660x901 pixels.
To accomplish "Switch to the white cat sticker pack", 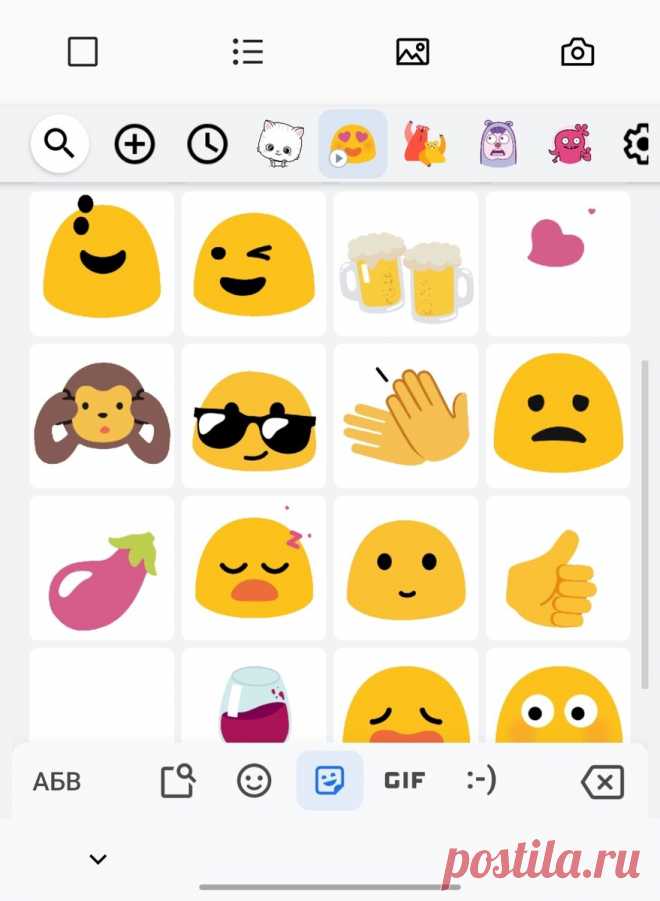I will [x=280, y=145].
